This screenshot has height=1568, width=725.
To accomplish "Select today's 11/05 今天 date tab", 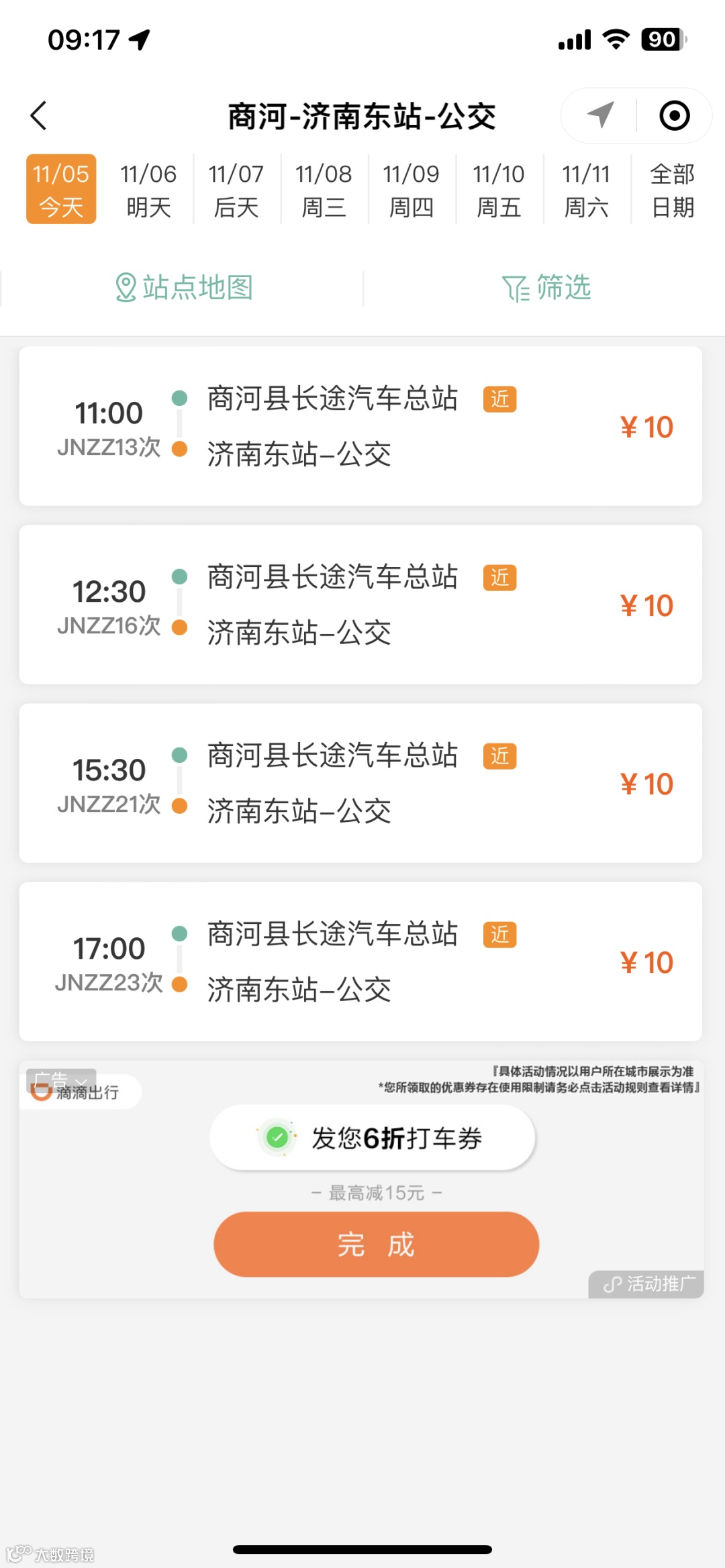I will coord(61,190).
